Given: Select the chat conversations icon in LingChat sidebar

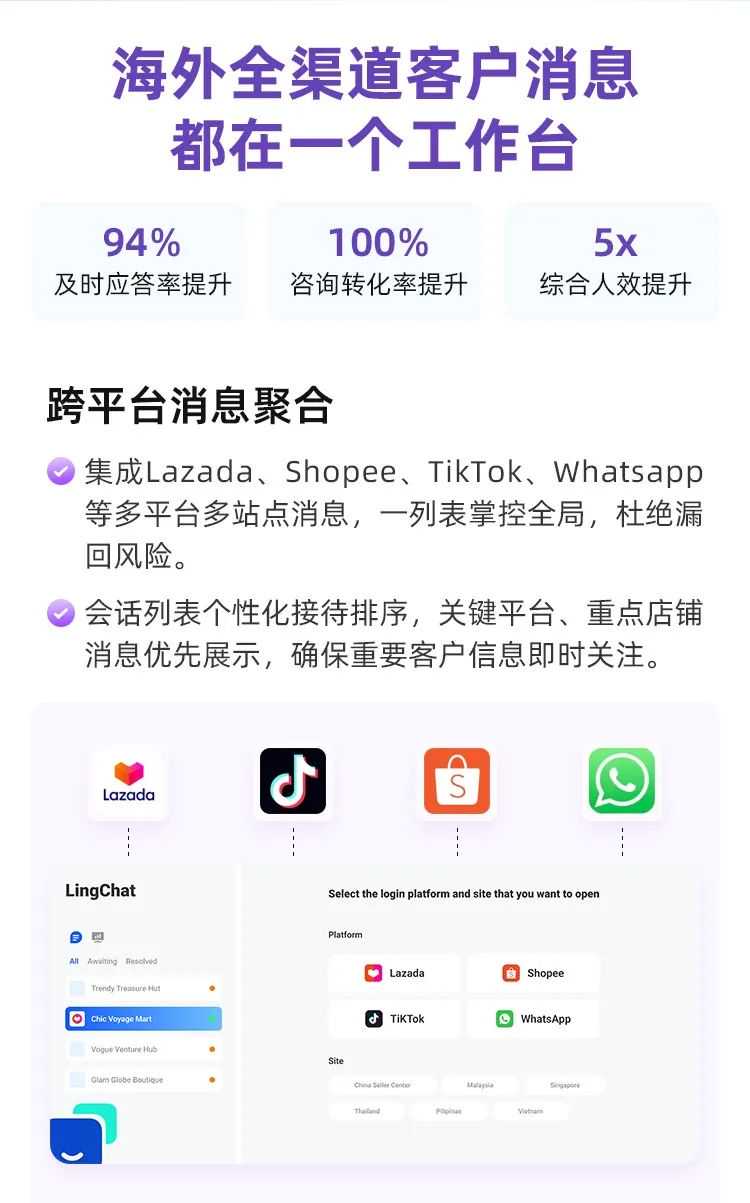Looking at the screenshot, I should [x=75, y=937].
